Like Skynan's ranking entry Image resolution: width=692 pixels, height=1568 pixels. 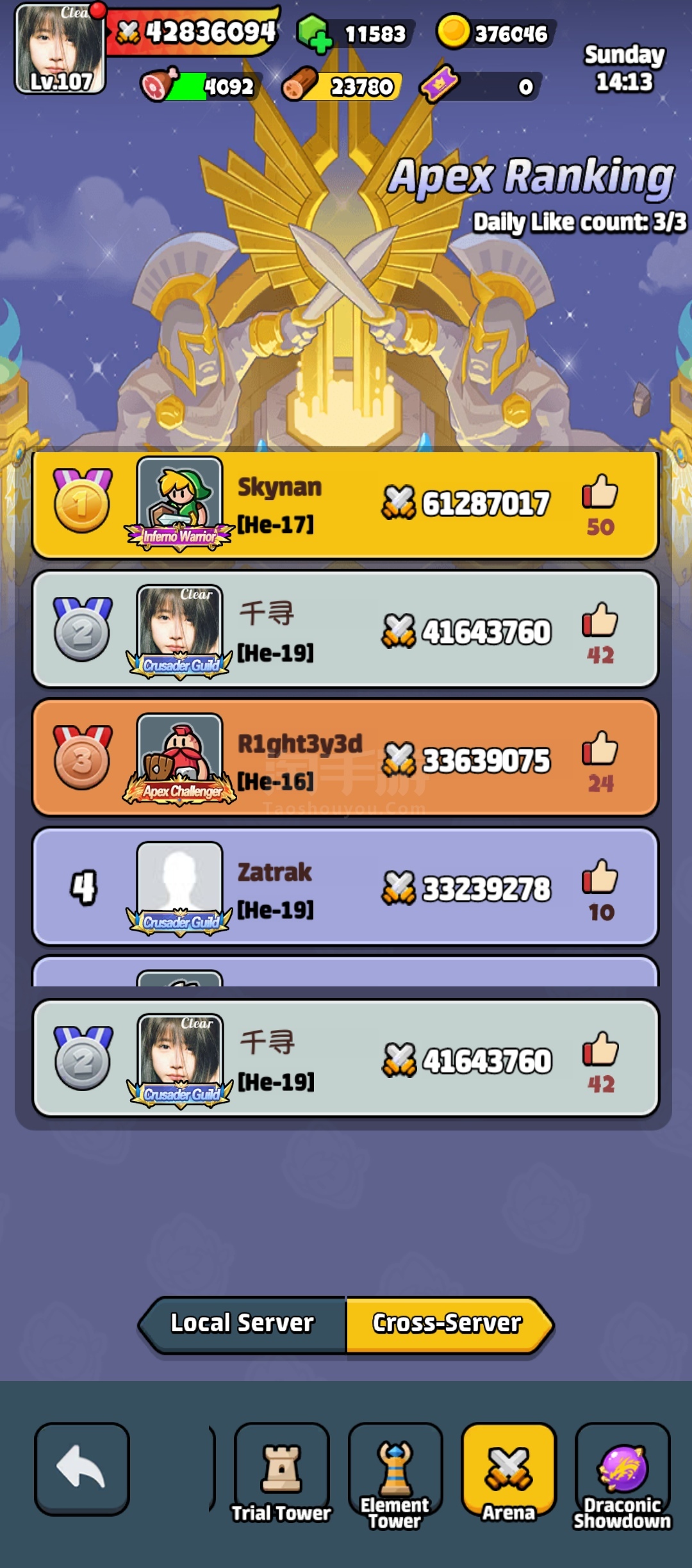pos(600,493)
